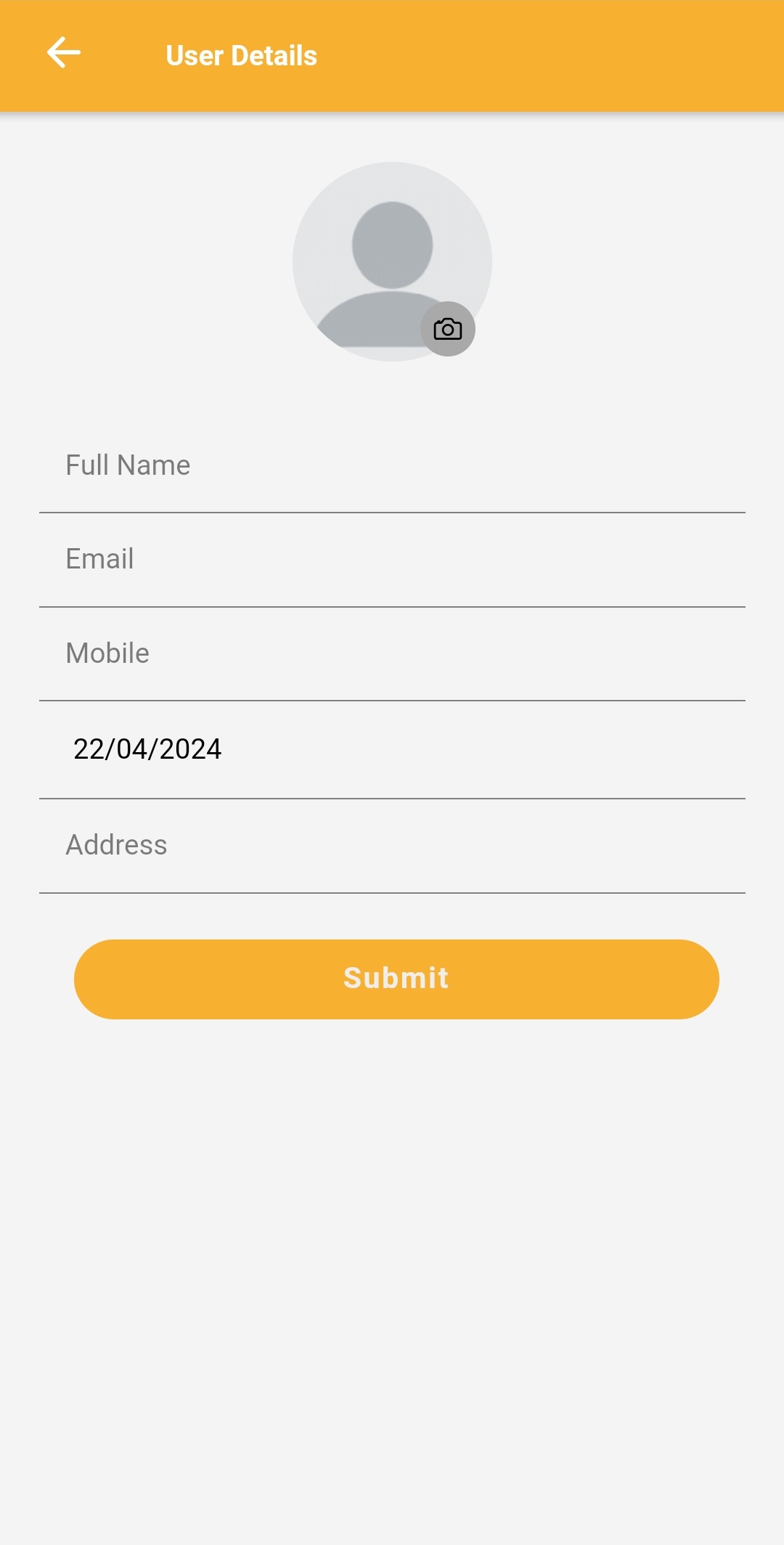Click the Full Name placeholder text

click(x=128, y=465)
